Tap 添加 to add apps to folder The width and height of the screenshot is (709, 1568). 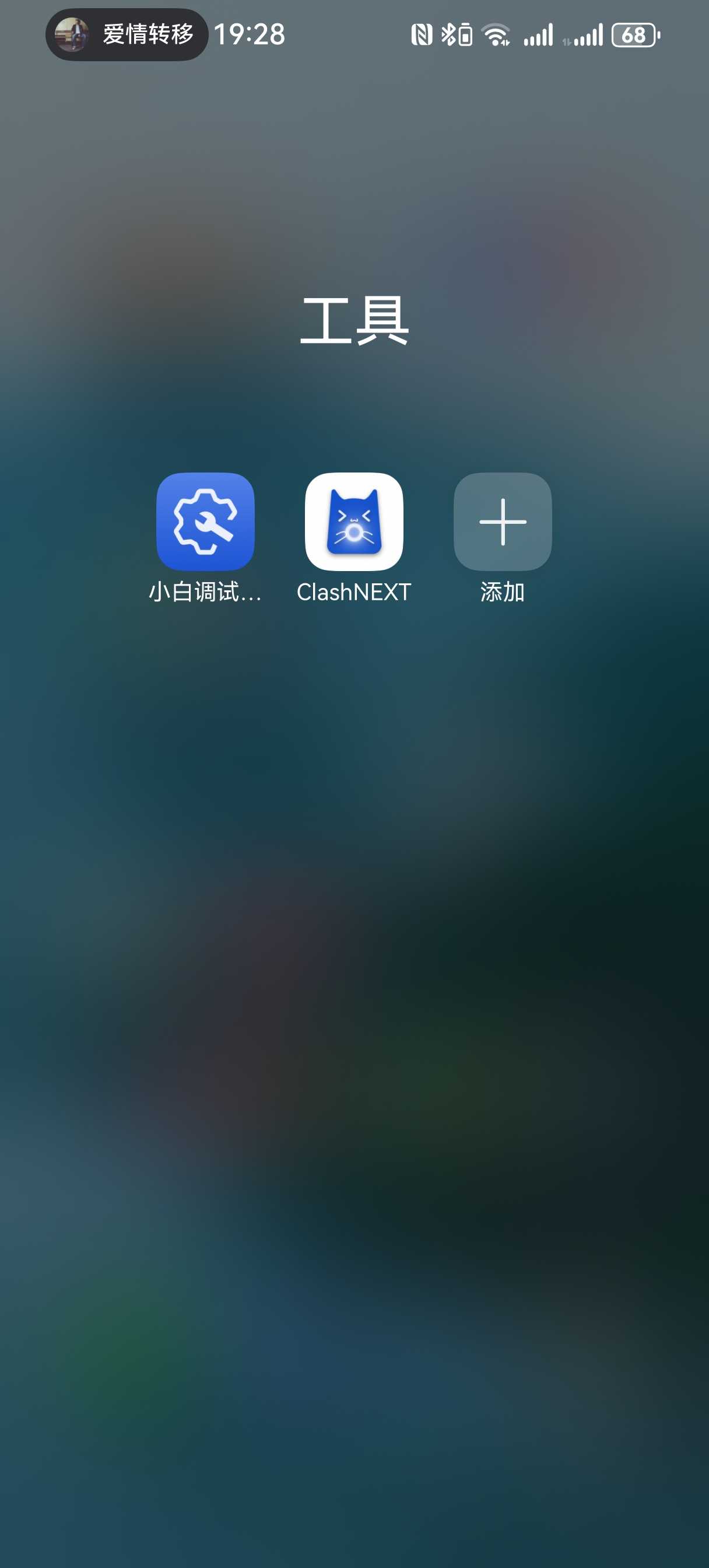(502, 521)
